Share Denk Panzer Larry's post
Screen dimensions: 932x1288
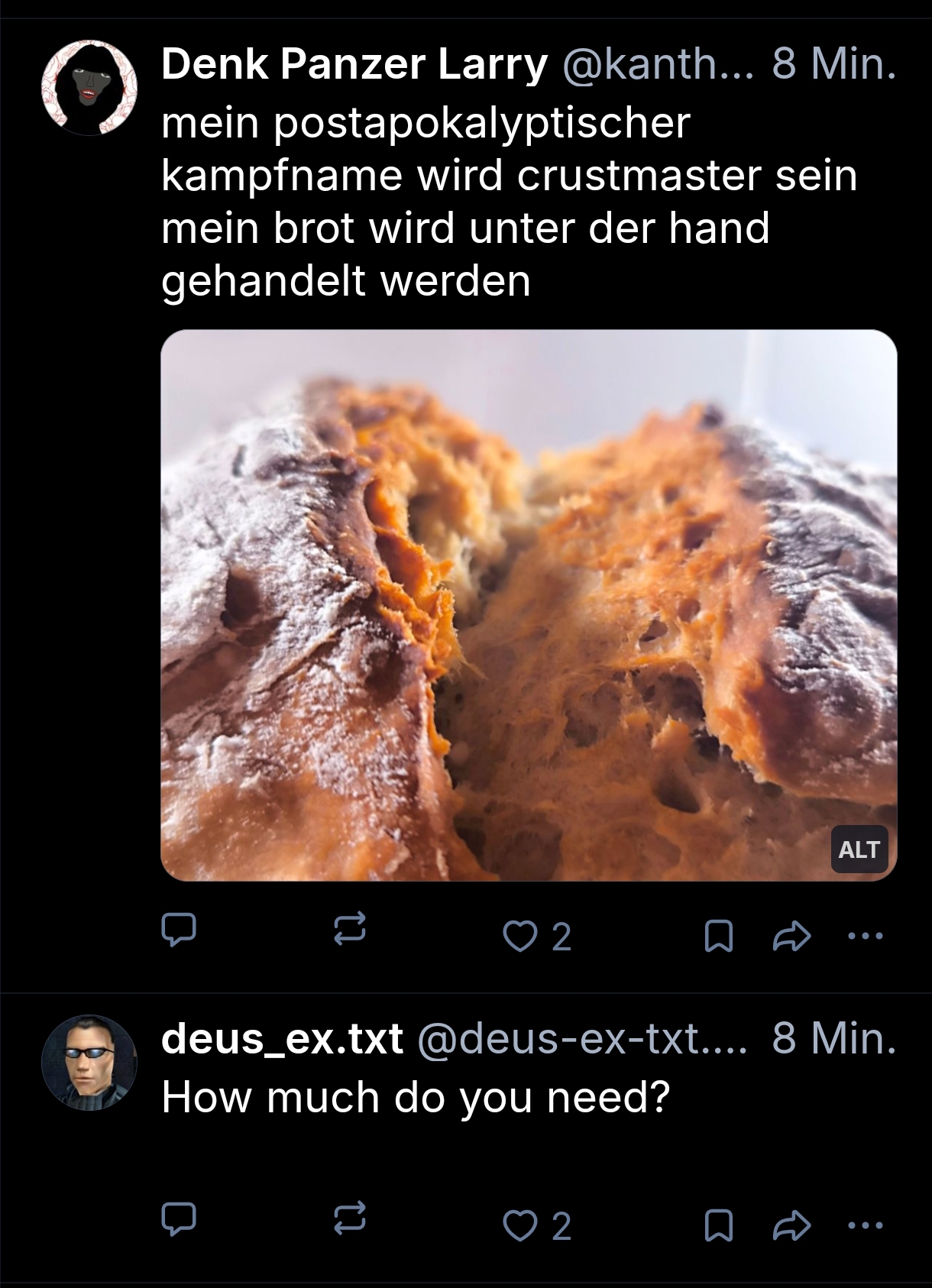[791, 936]
